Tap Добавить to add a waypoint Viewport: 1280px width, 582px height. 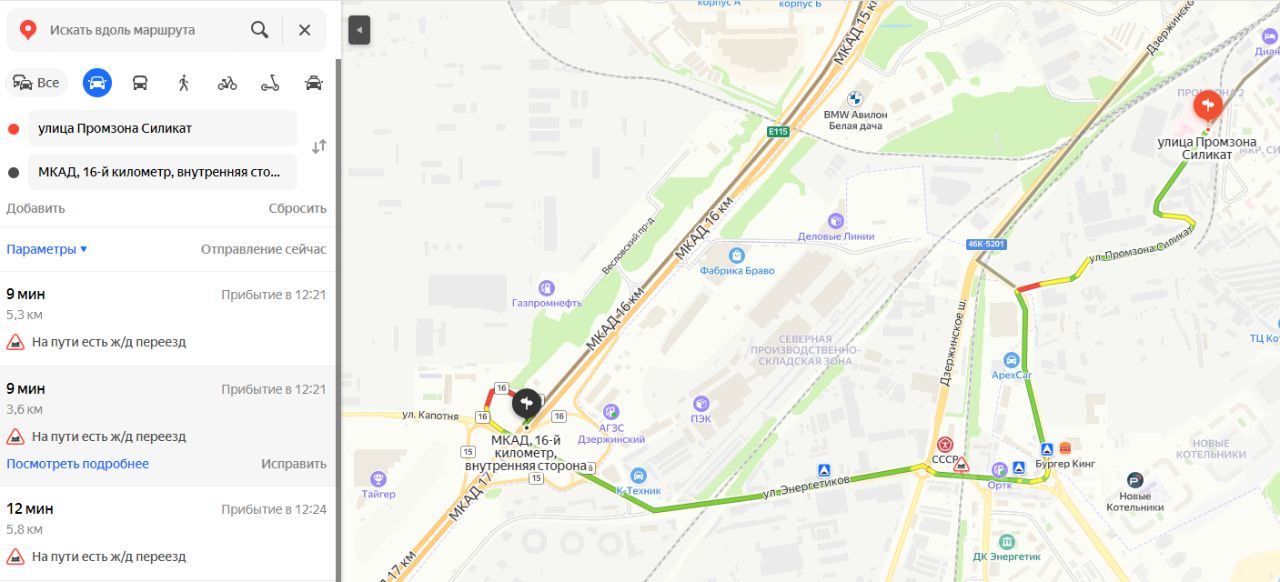point(36,208)
